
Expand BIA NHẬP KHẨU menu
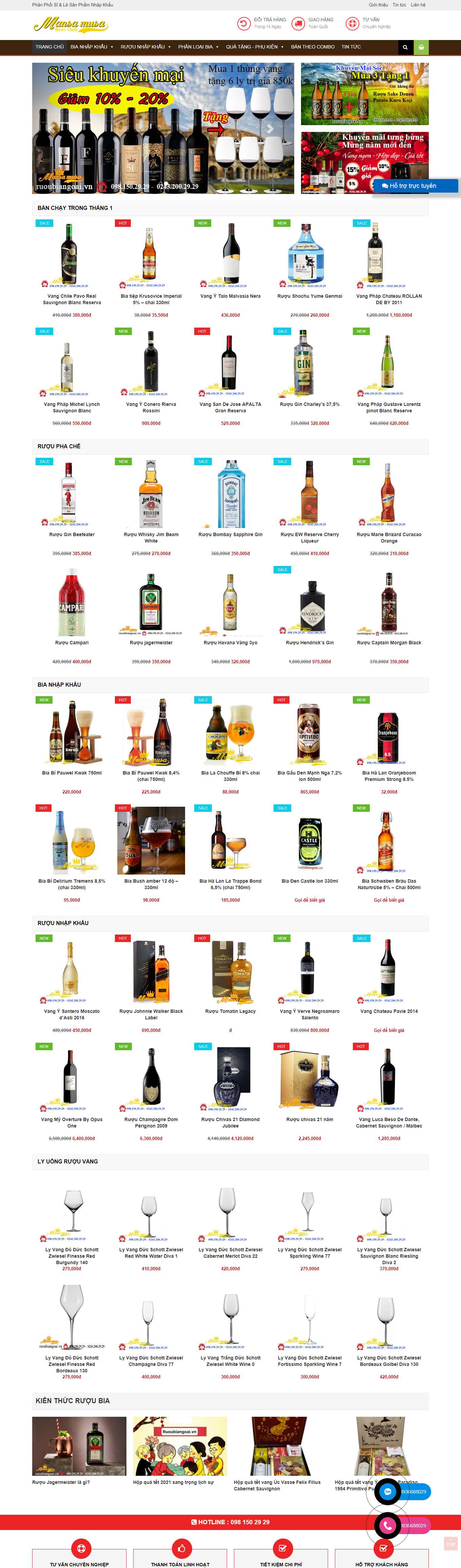point(91,47)
